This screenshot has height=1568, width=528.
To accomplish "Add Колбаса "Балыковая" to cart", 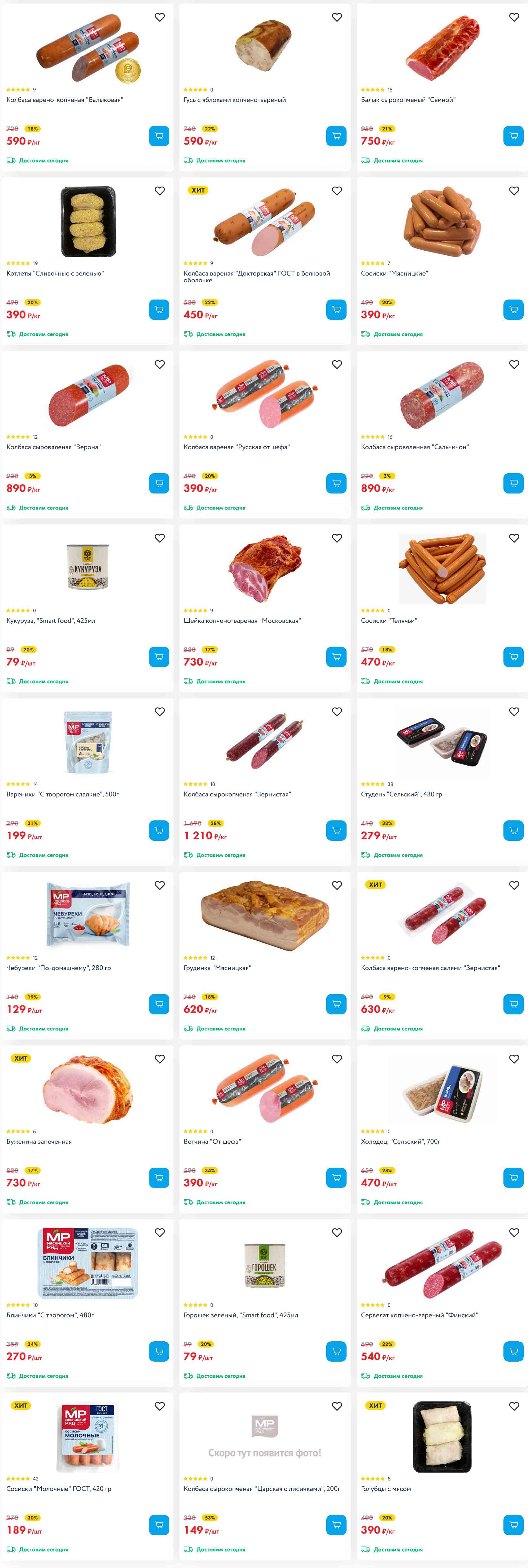I will point(159,136).
